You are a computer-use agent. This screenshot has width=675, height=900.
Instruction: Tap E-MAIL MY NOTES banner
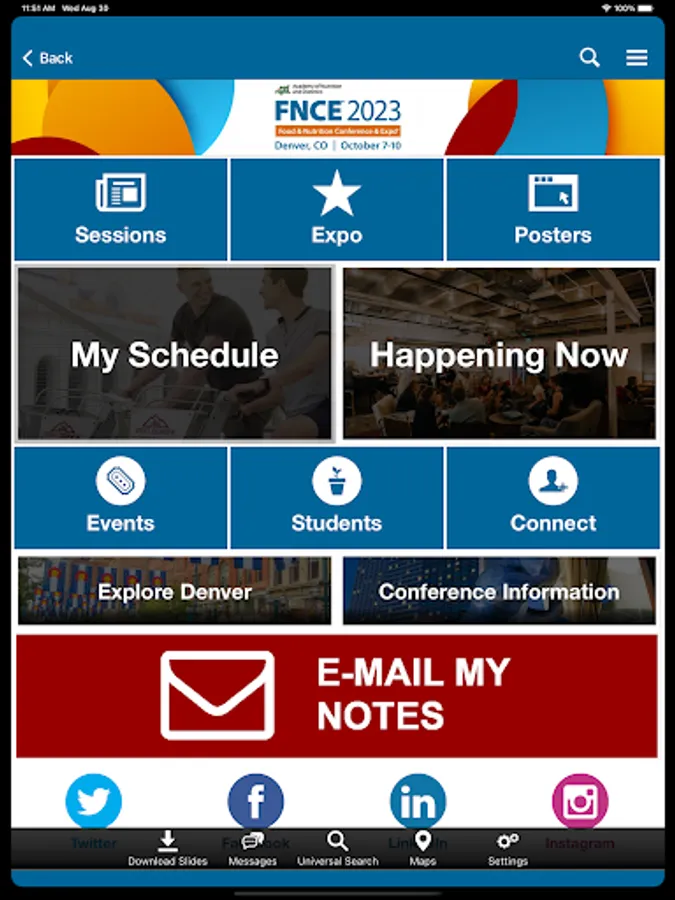337,696
